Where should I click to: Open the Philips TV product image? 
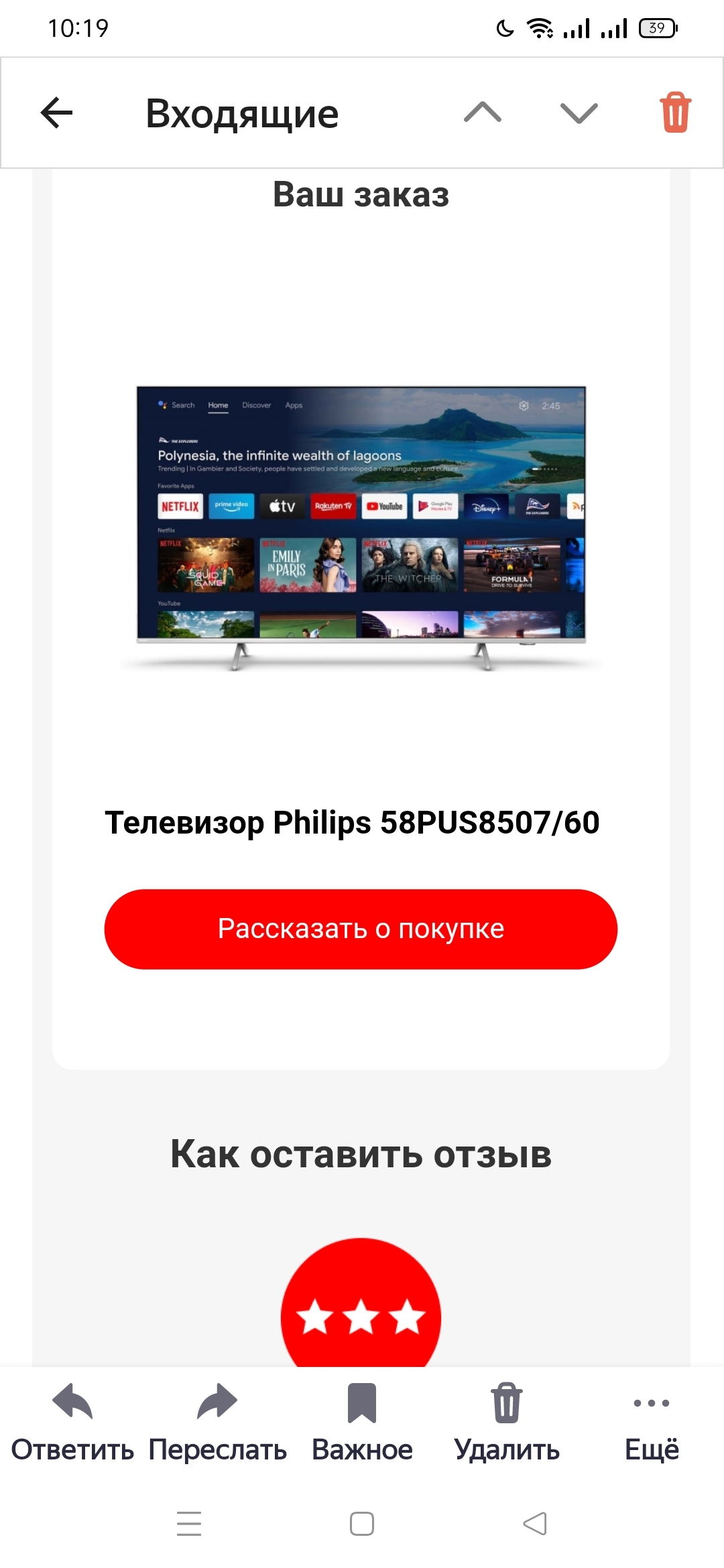tap(361, 527)
